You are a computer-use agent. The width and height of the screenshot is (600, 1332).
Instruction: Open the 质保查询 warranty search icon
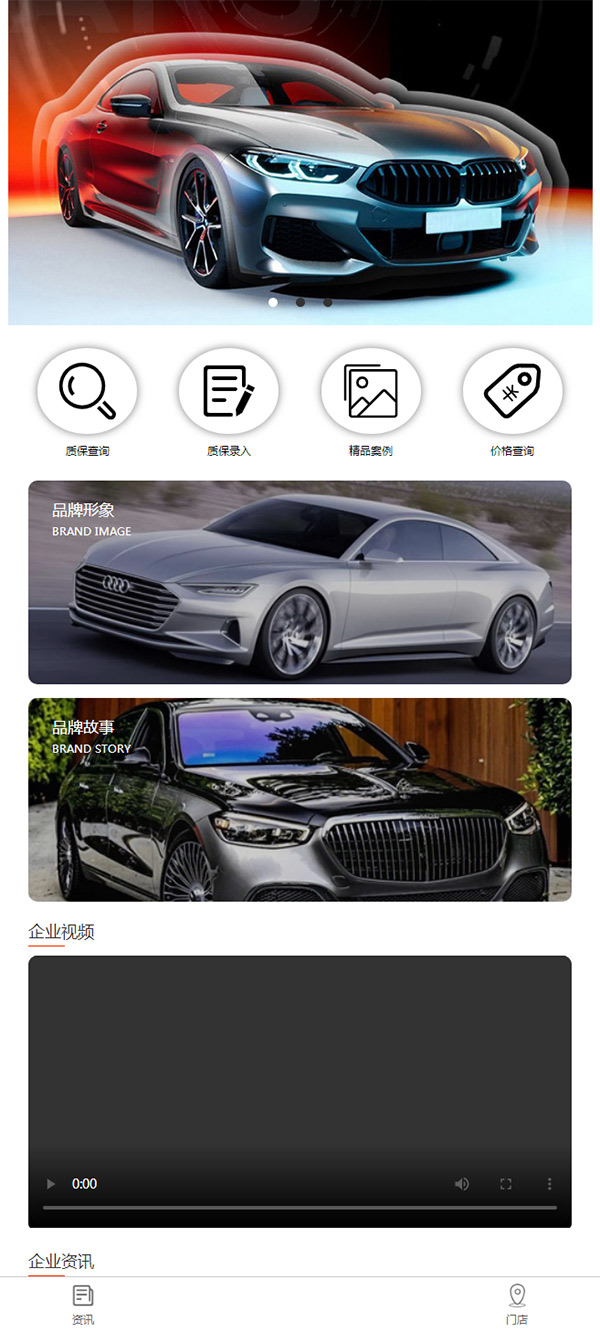(x=87, y=391)
